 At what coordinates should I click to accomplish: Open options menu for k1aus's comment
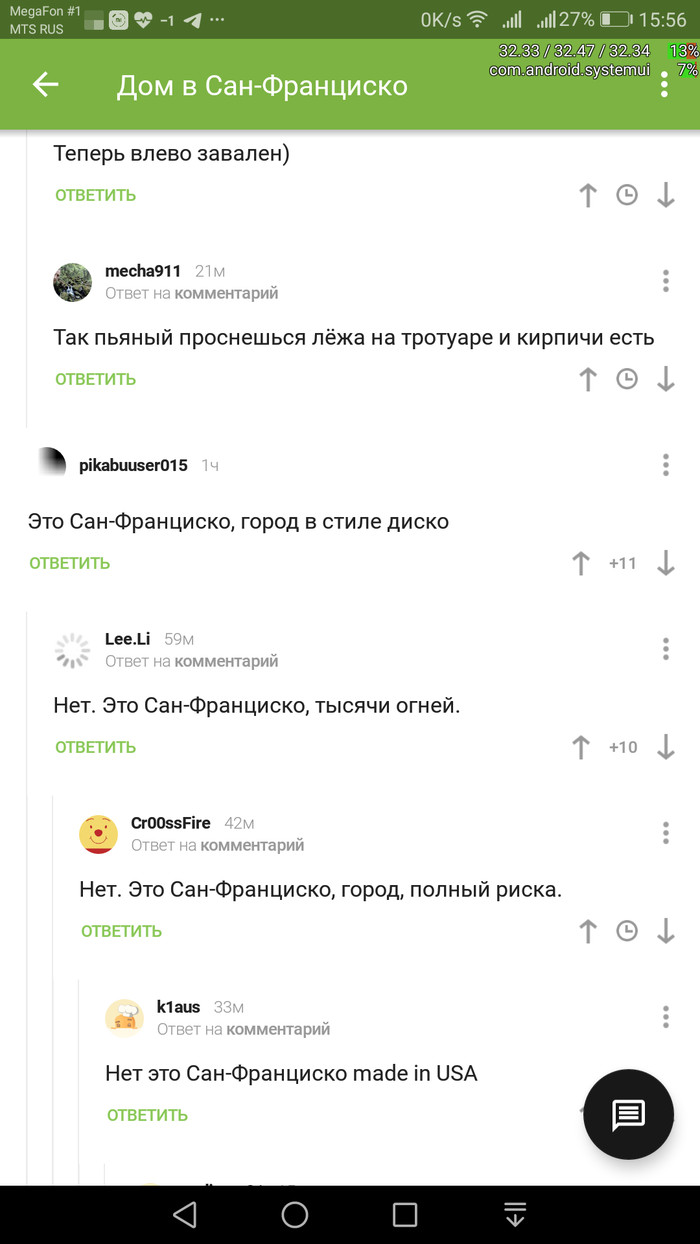coord(665,1017)
